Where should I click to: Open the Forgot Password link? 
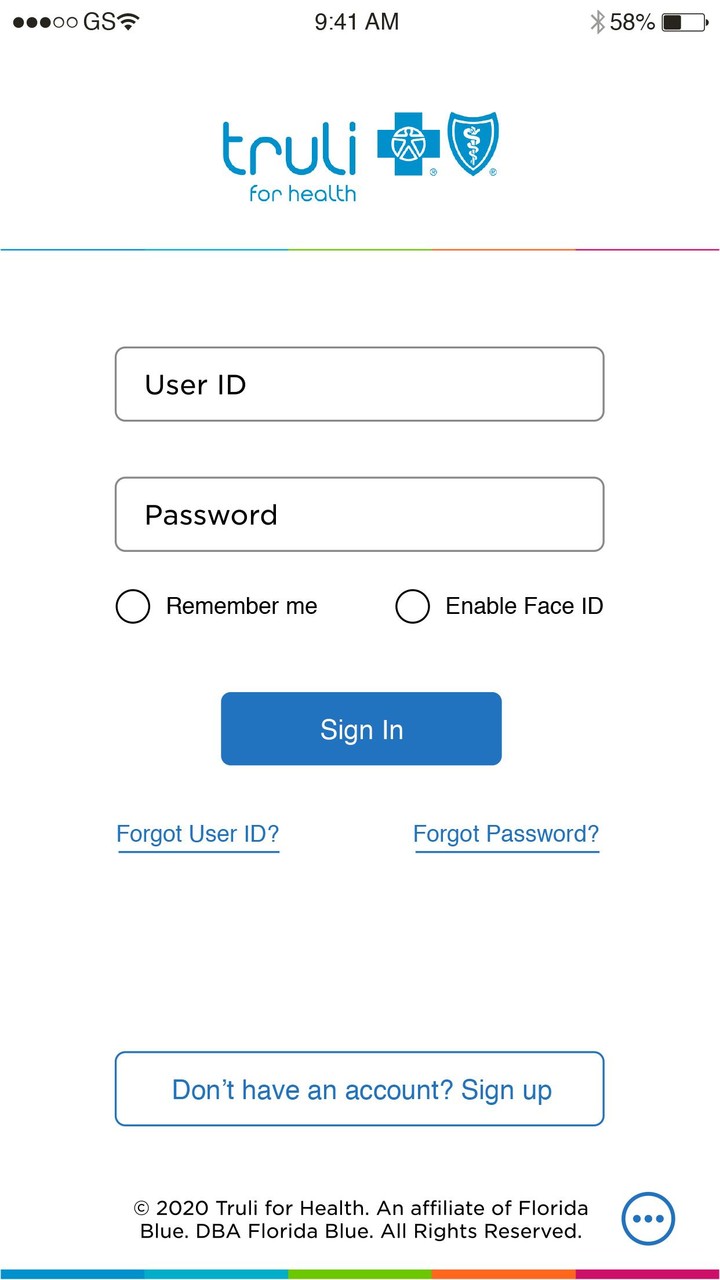pos(506,834)
